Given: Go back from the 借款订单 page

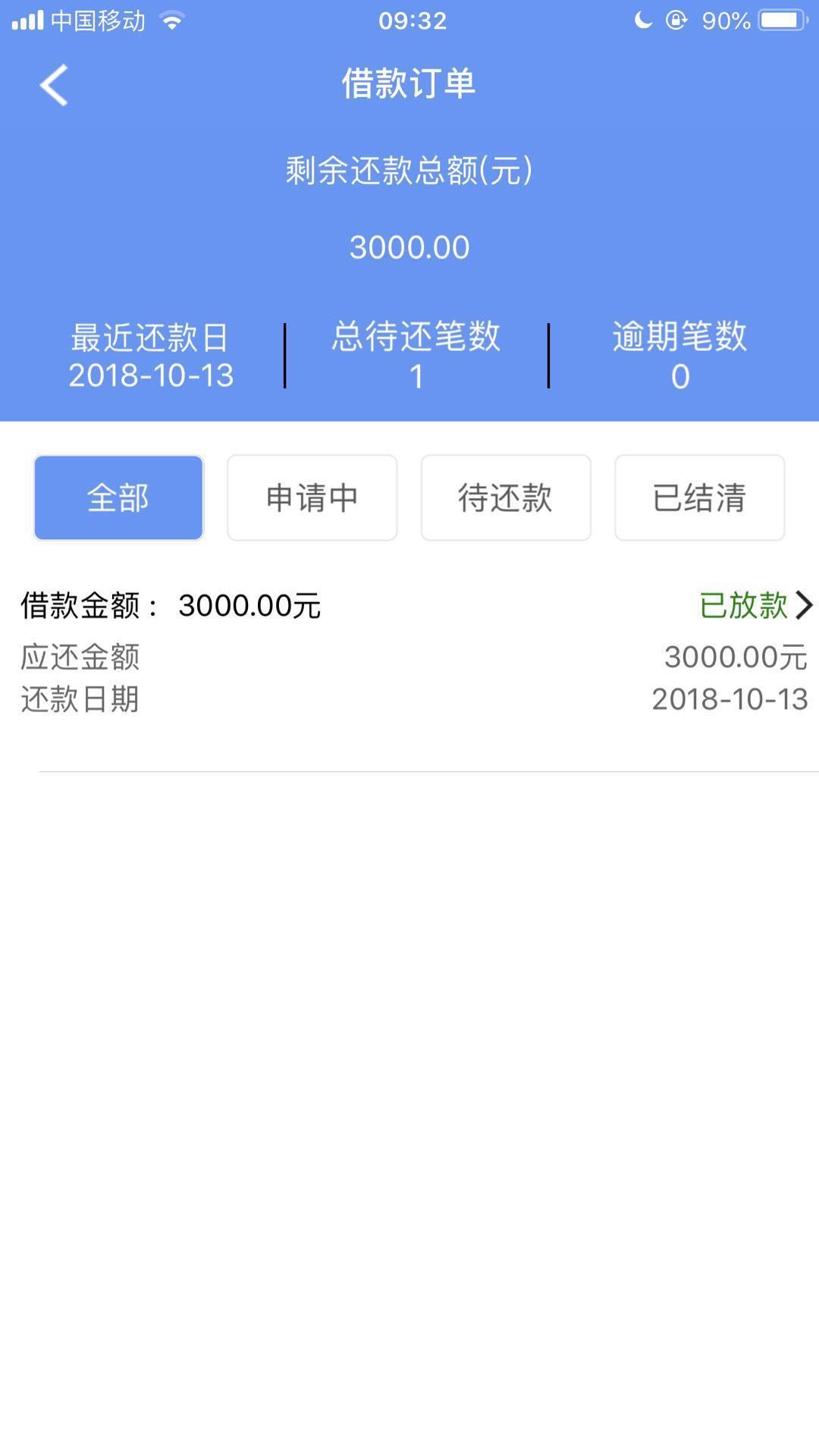Looking at the screenshot, I should click(54, 84).
